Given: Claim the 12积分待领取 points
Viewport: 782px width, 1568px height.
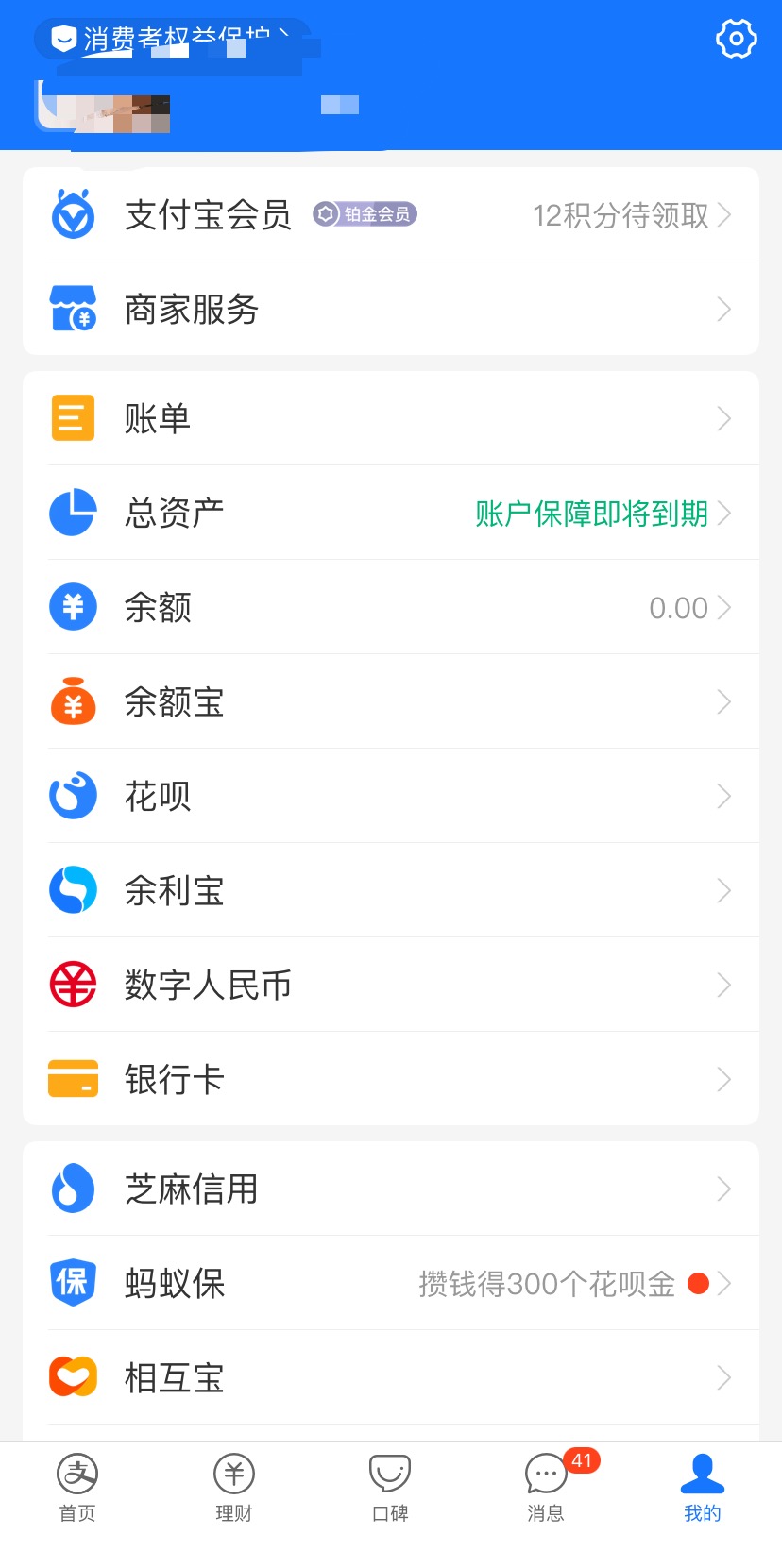Looking at the screenshot, I should [x=621, y=216].
